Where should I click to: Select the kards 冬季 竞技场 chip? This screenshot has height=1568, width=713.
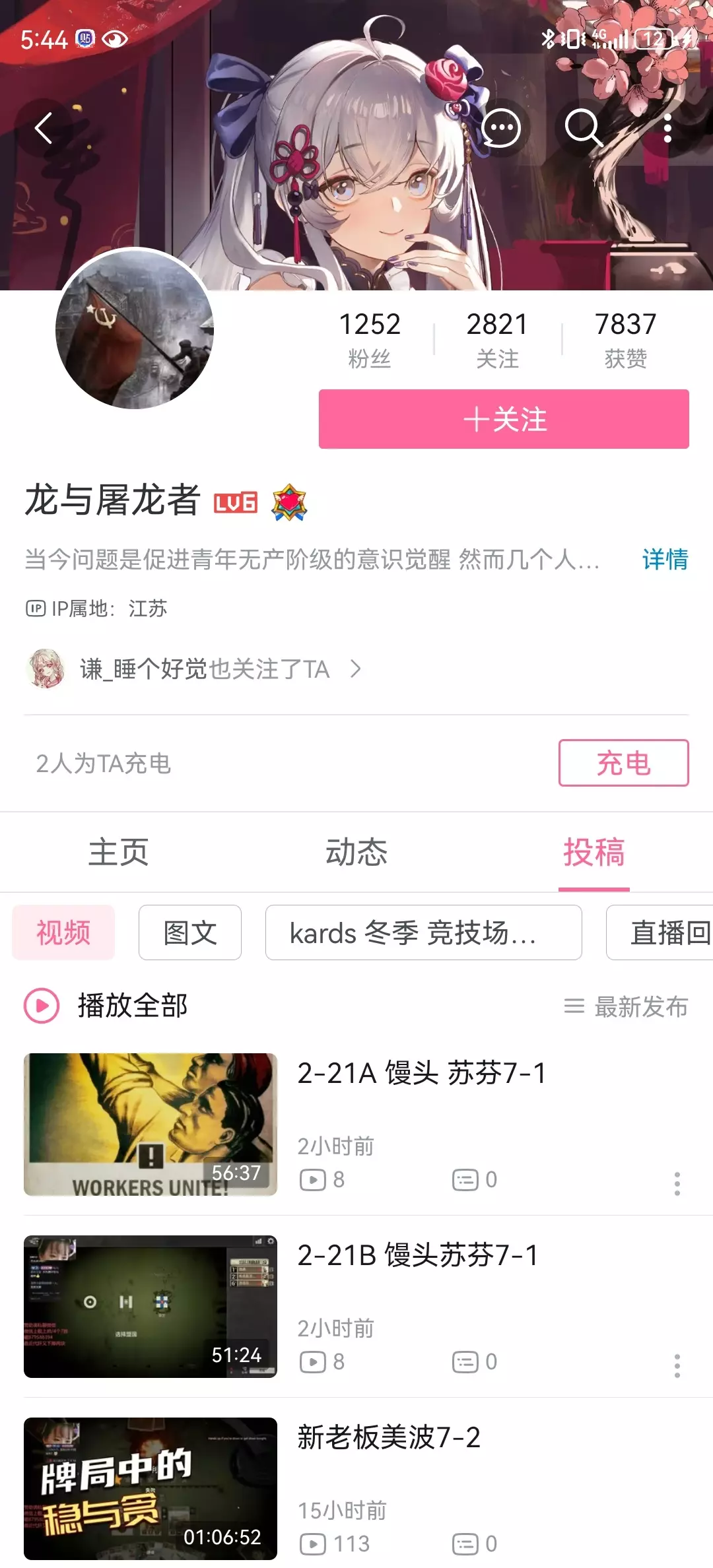(x=424, y=932)
